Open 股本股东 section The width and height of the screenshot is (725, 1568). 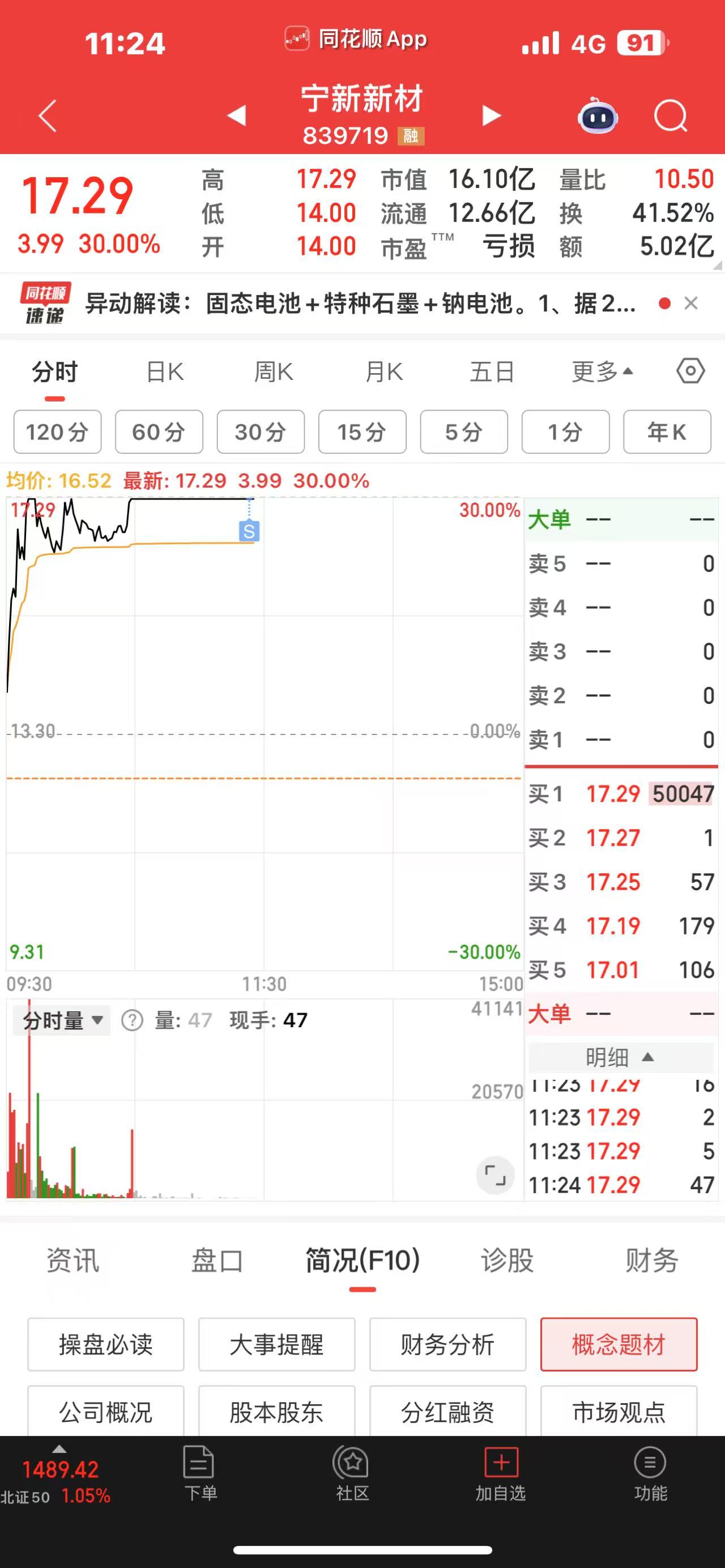click(276, 1412)
